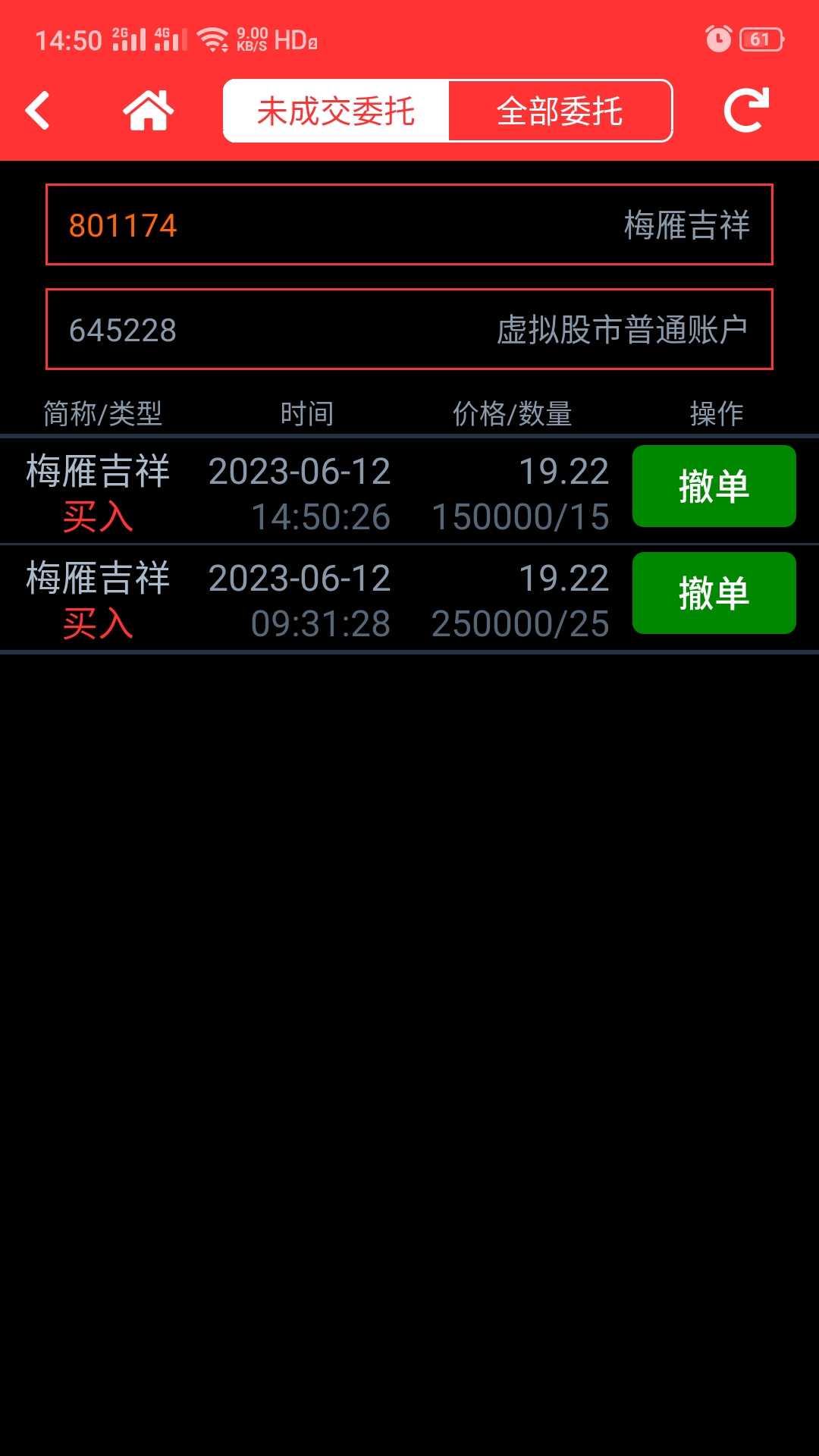Go back using the top-left arrow
The image size is (819, 1456).
pos(37,111)
